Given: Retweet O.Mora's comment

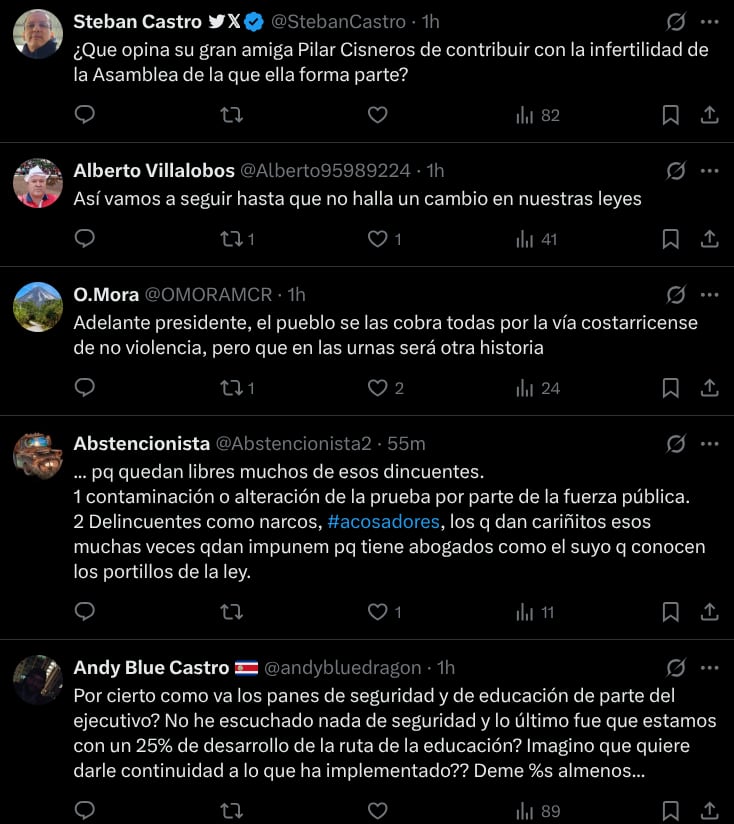Looking at the screenshot, I should (231, 386).
